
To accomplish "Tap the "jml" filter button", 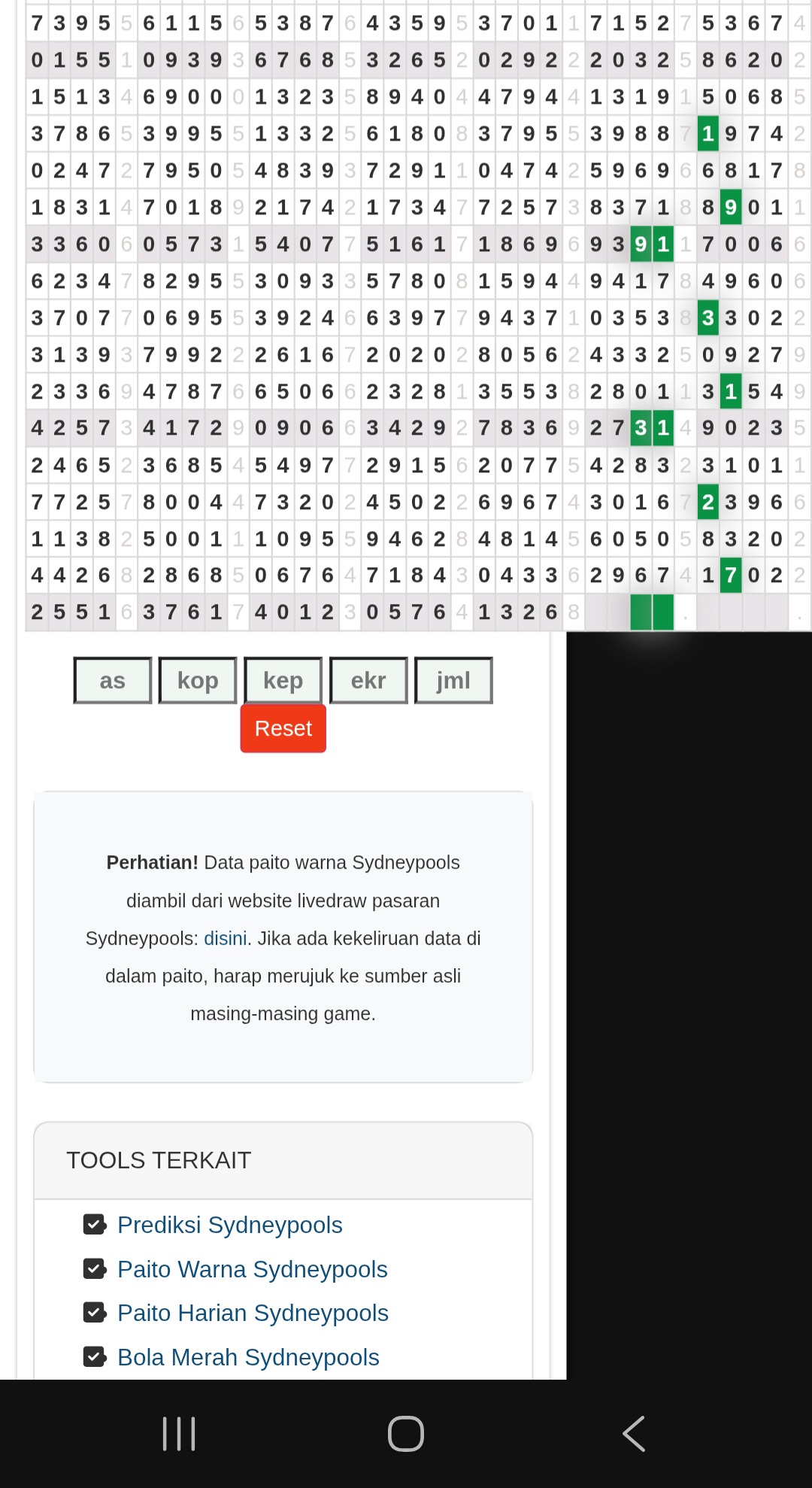I will click(453, 680).
